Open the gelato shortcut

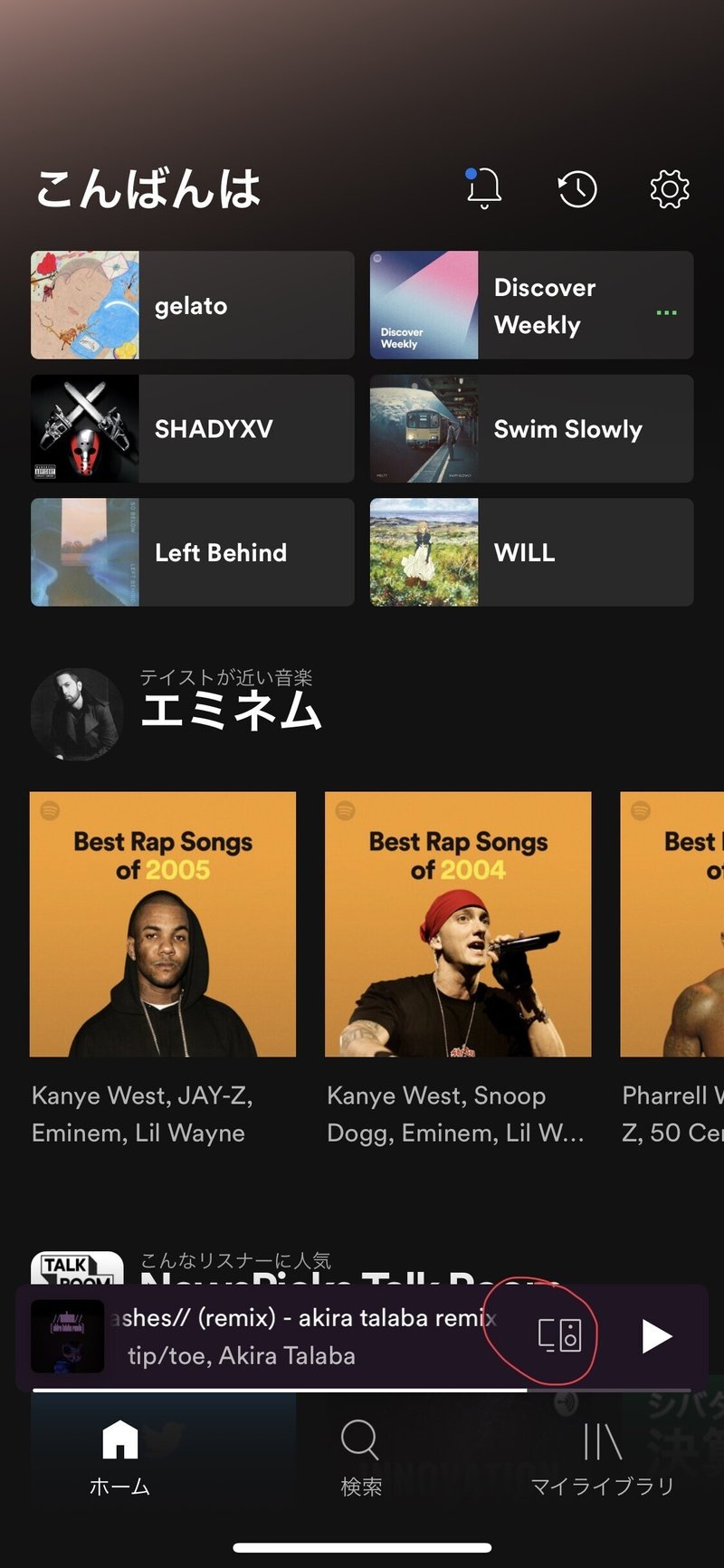(x=192, y=305)
